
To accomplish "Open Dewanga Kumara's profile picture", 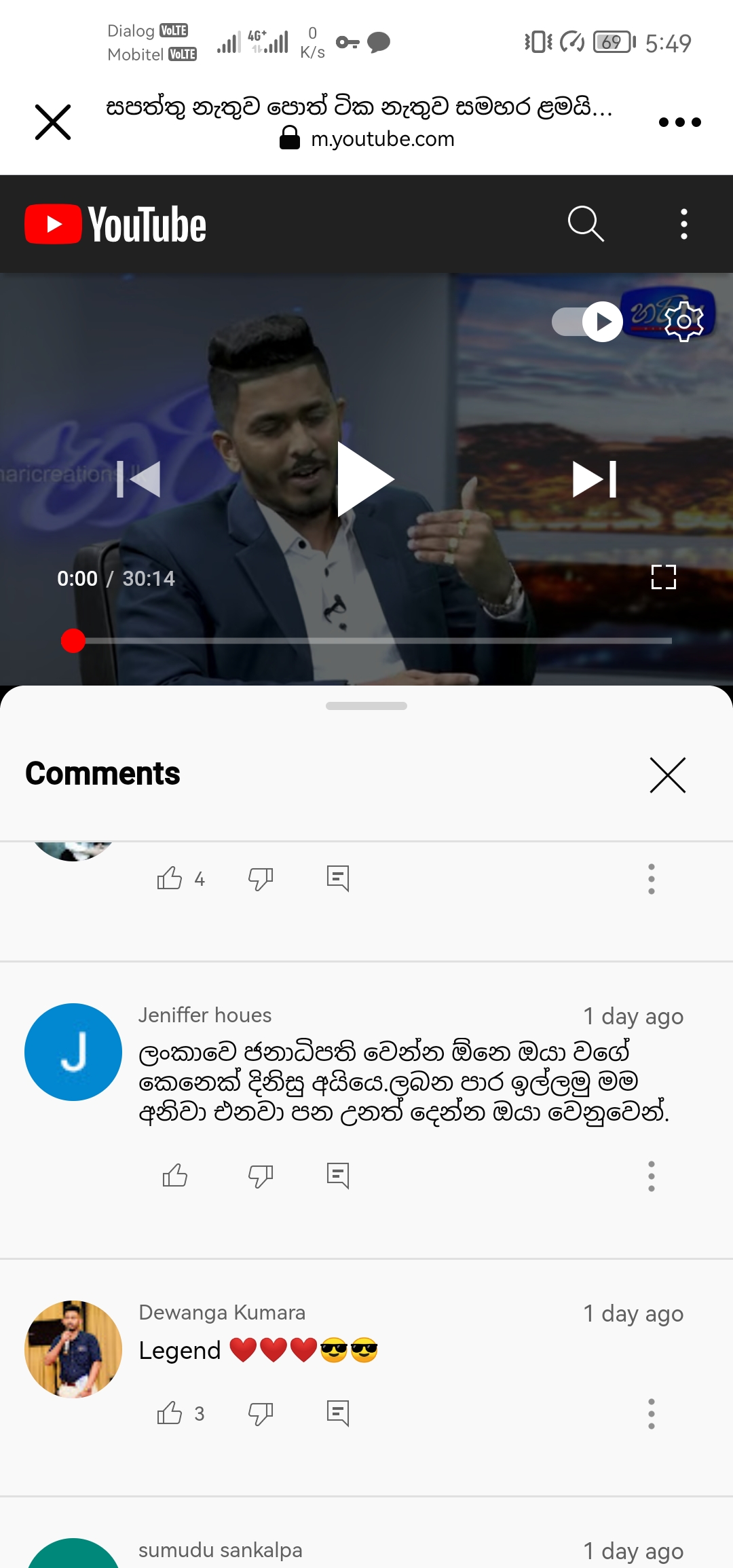I will click(x=73, y=1349).
